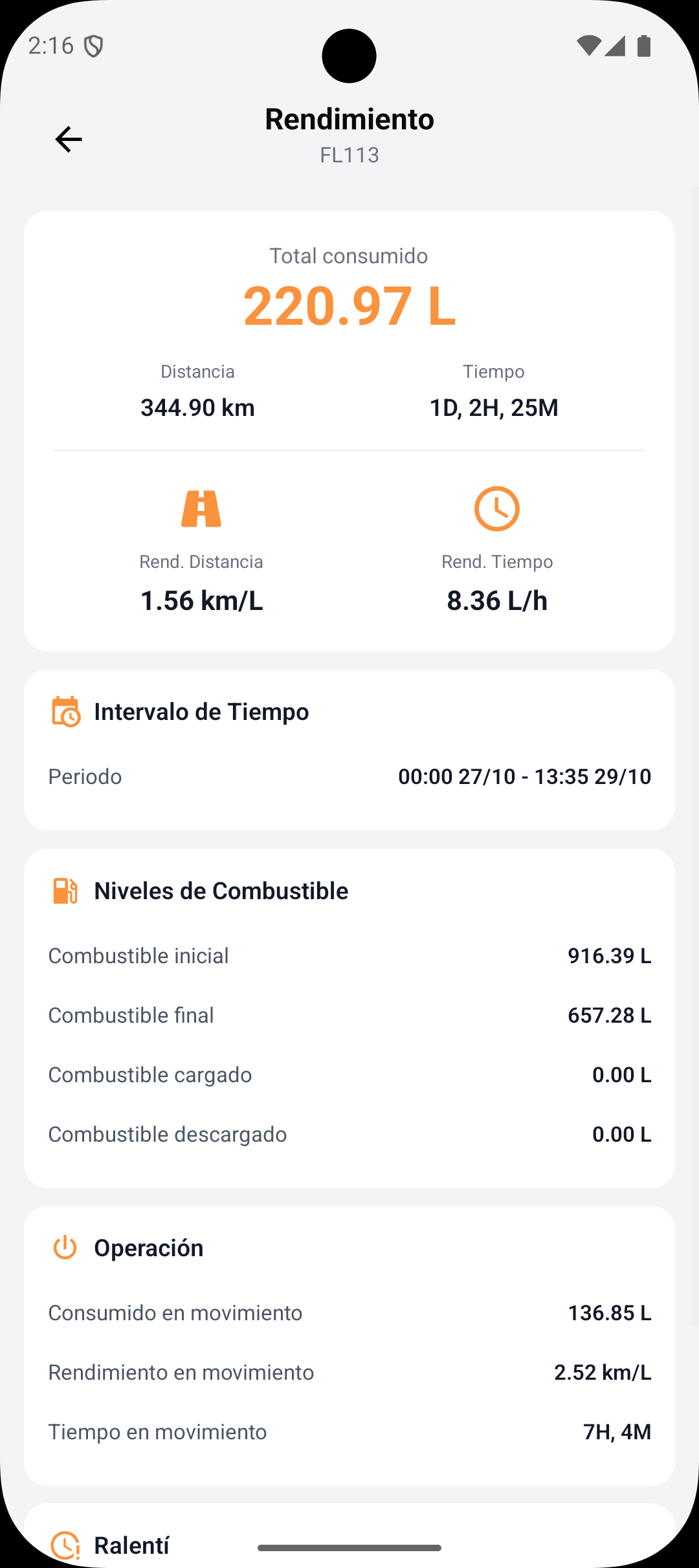Tap the power Operación icon
699x1568 pixels.
tap(65, 1247)
